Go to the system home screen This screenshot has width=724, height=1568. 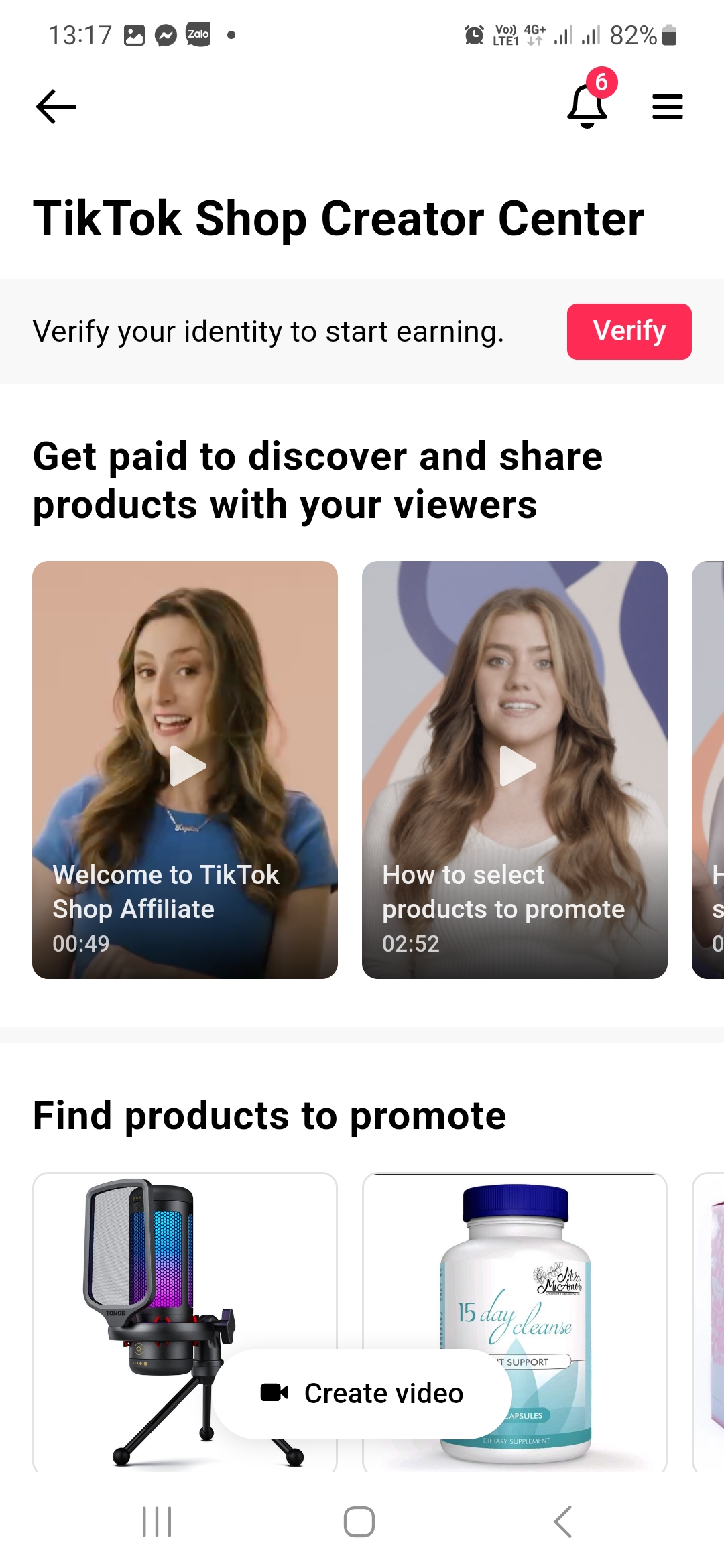click(x=359, y=1522)
